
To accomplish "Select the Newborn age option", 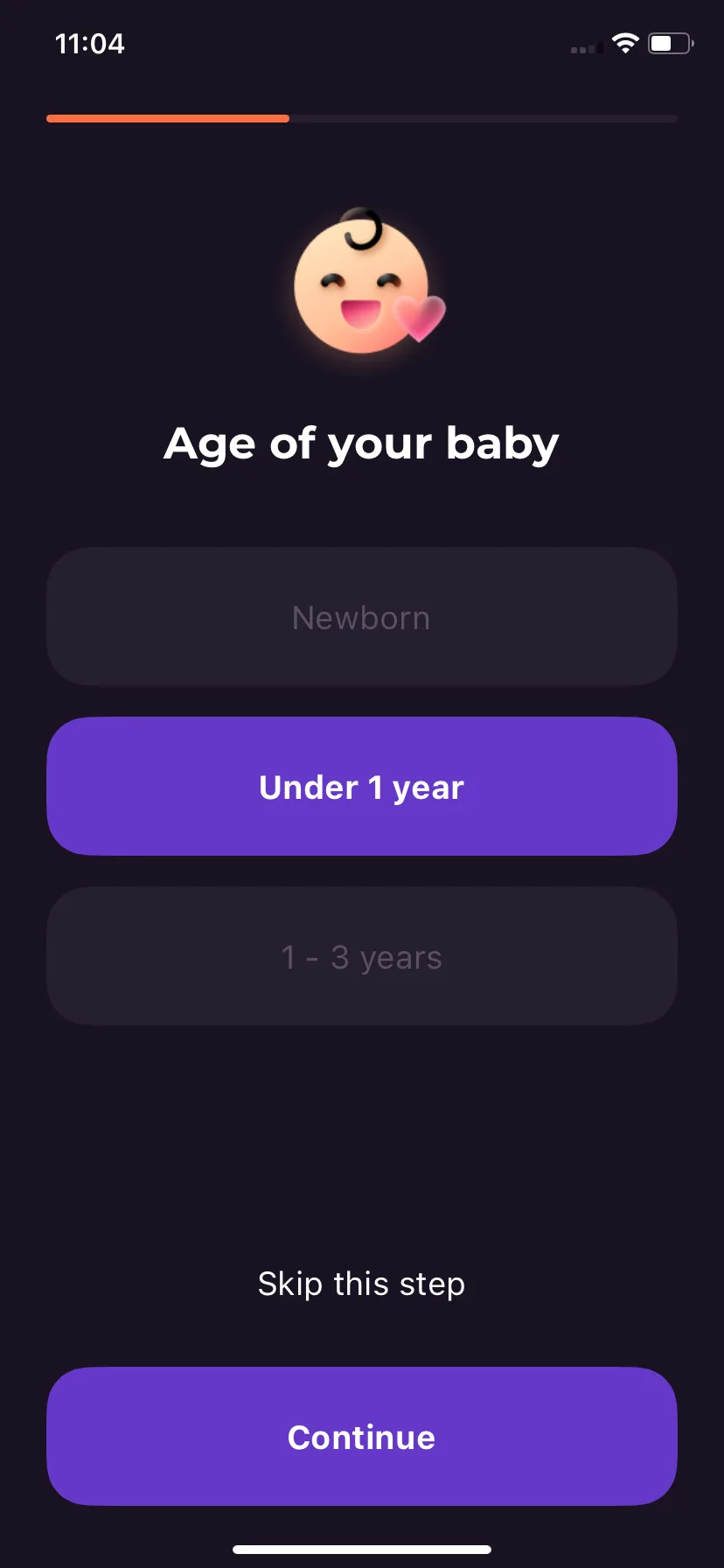I will pyautogui.click(x=361, y=617).
